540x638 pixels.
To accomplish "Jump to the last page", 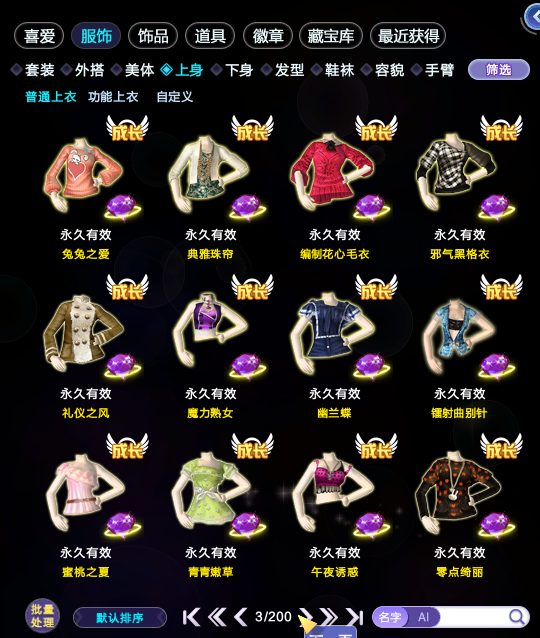I will tap(354, 617).
